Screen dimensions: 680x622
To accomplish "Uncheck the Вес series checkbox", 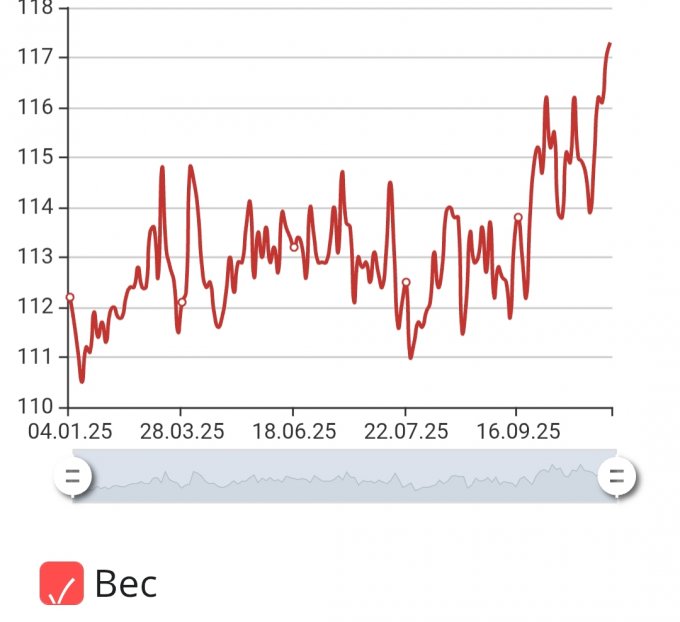I will click(x=61, y=583).
